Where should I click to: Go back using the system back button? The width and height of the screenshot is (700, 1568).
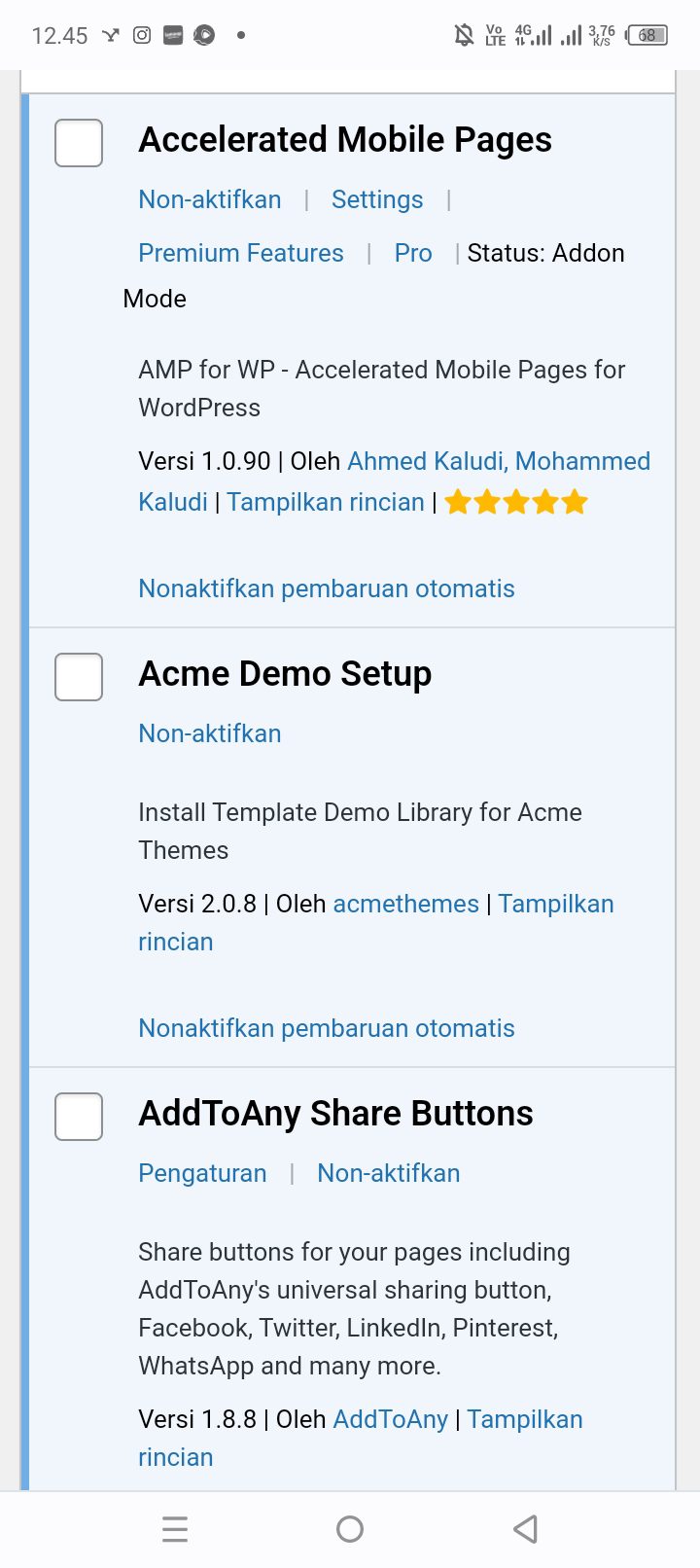525,1529
